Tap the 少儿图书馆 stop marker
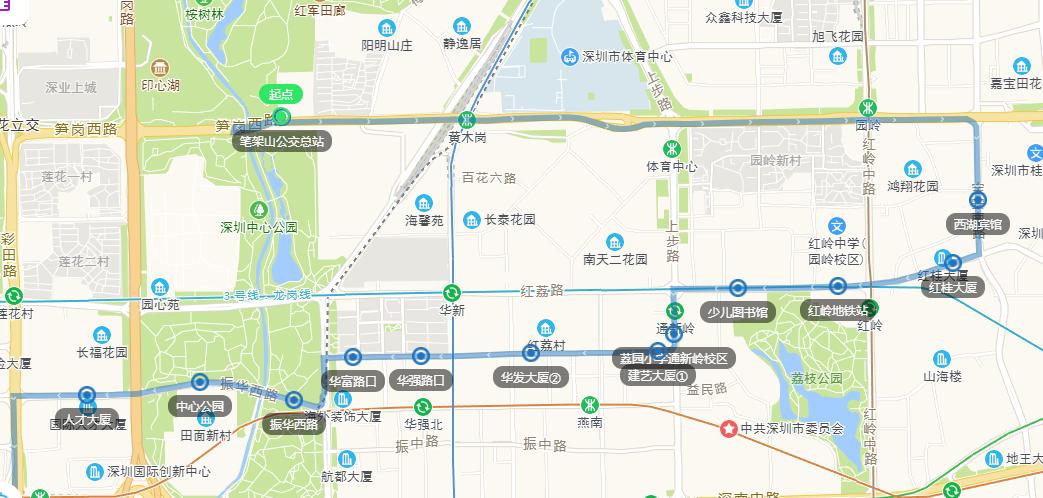 (738, 288)
